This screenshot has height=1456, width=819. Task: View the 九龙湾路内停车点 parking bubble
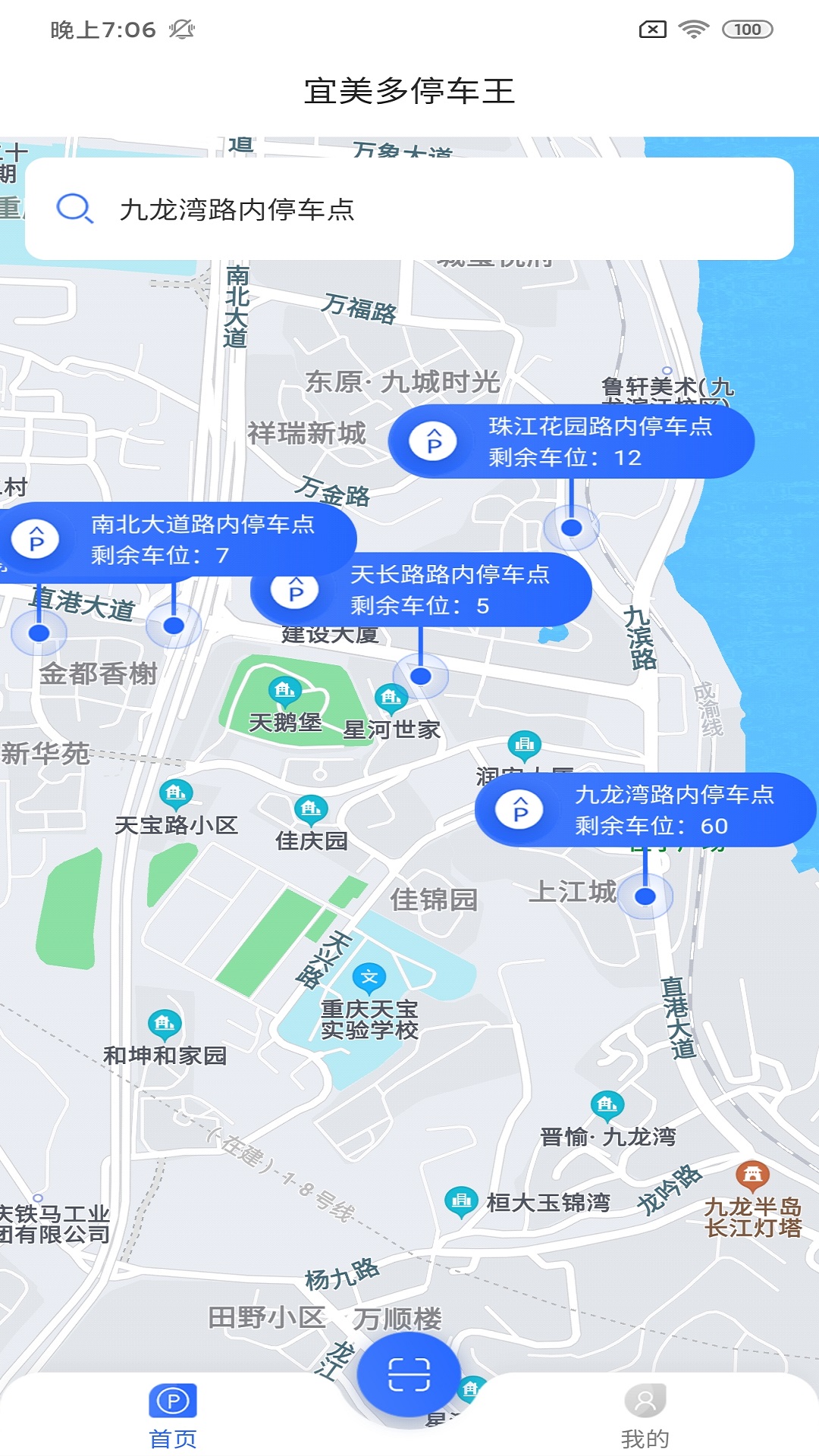645,810
